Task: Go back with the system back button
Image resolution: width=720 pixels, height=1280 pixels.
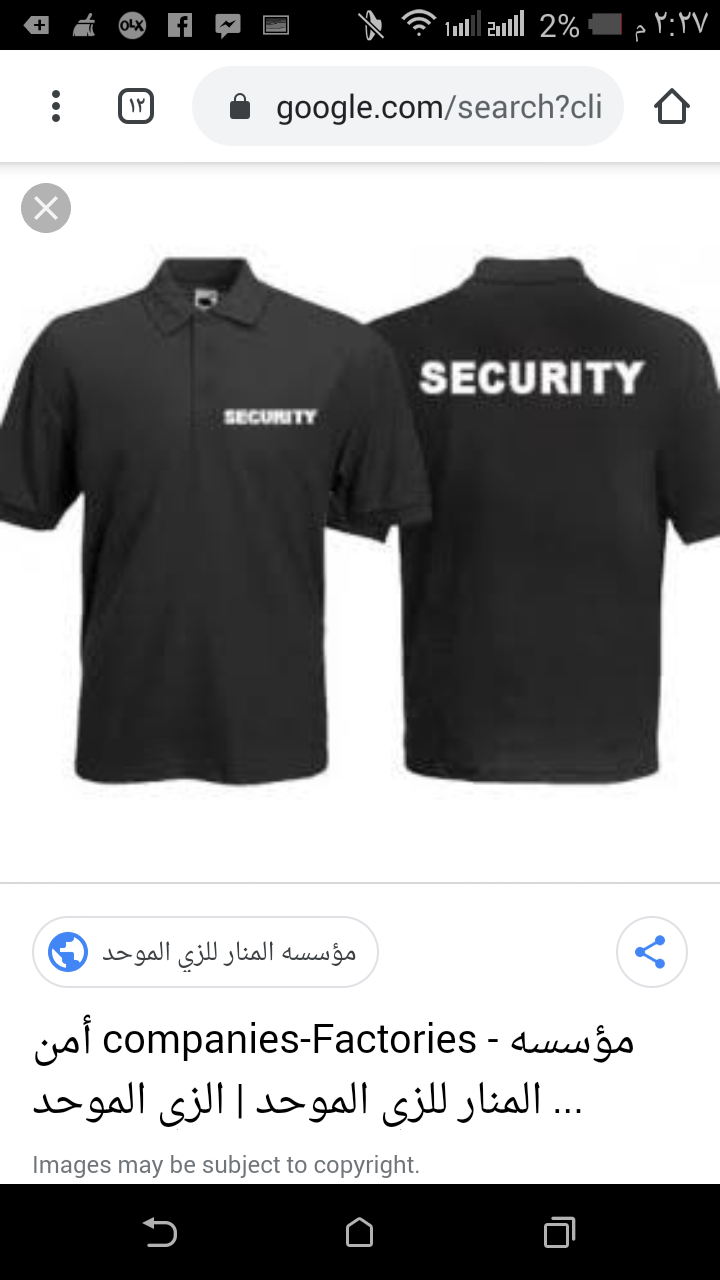Action: (160, 1232)
